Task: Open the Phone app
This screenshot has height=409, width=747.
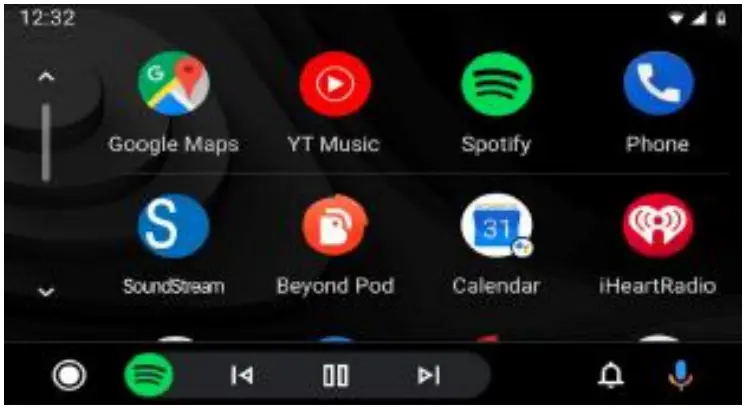Action: pyautogui.click(x=657, y=86)
